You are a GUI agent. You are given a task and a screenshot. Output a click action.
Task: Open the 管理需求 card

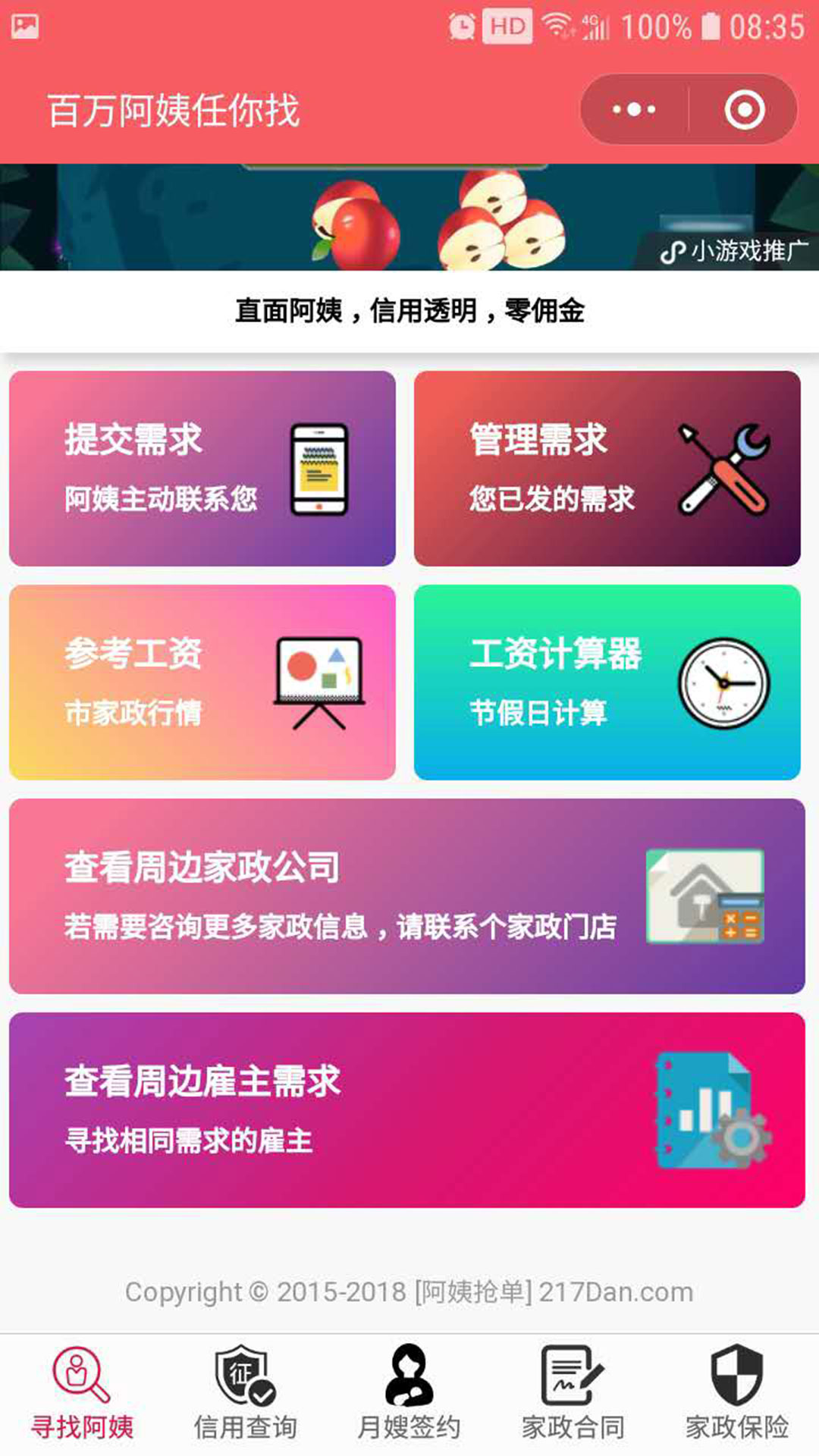click(x=607, y=469)
